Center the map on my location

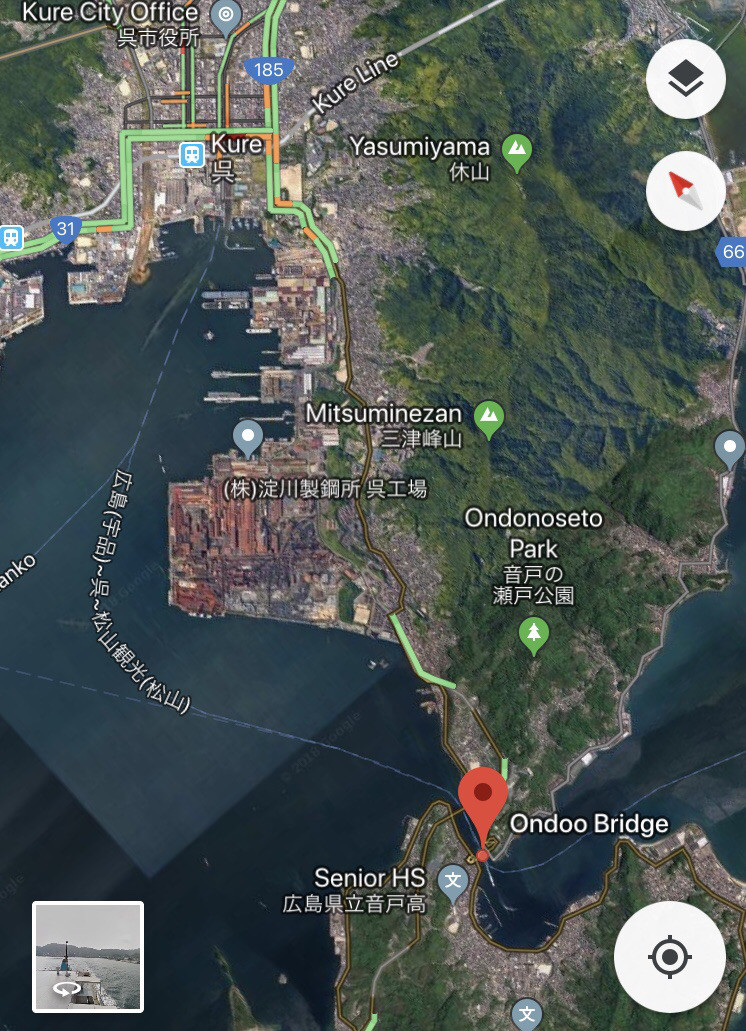pos(669,958)
